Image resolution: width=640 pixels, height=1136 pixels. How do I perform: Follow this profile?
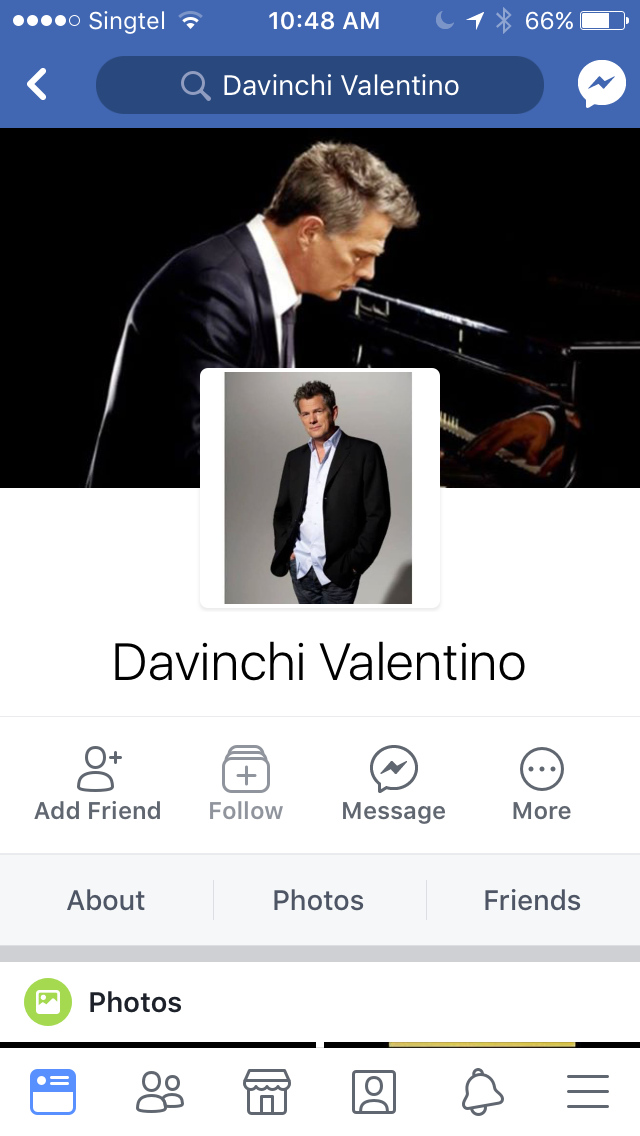(x=246, y=785)
